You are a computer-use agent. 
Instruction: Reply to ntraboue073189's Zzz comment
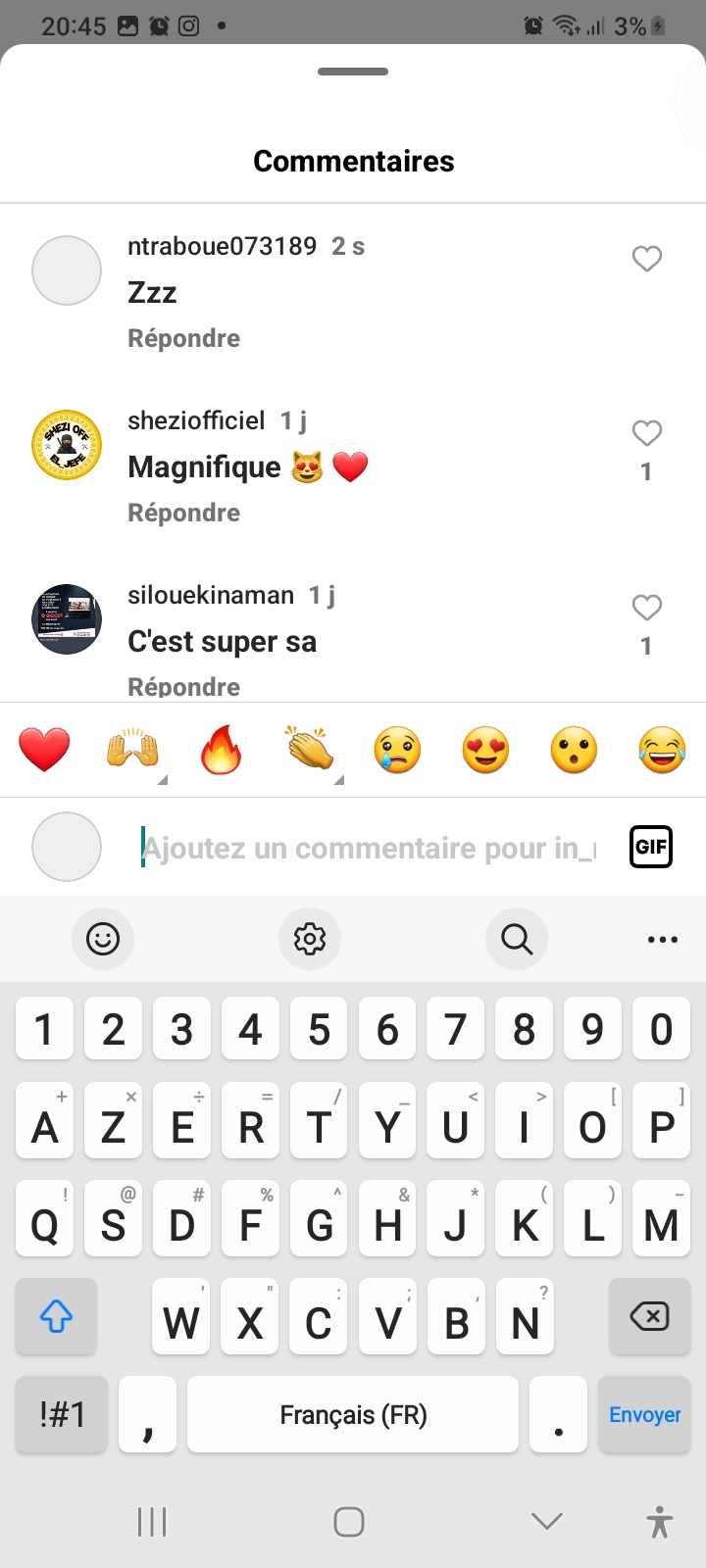tap(183, 338)
